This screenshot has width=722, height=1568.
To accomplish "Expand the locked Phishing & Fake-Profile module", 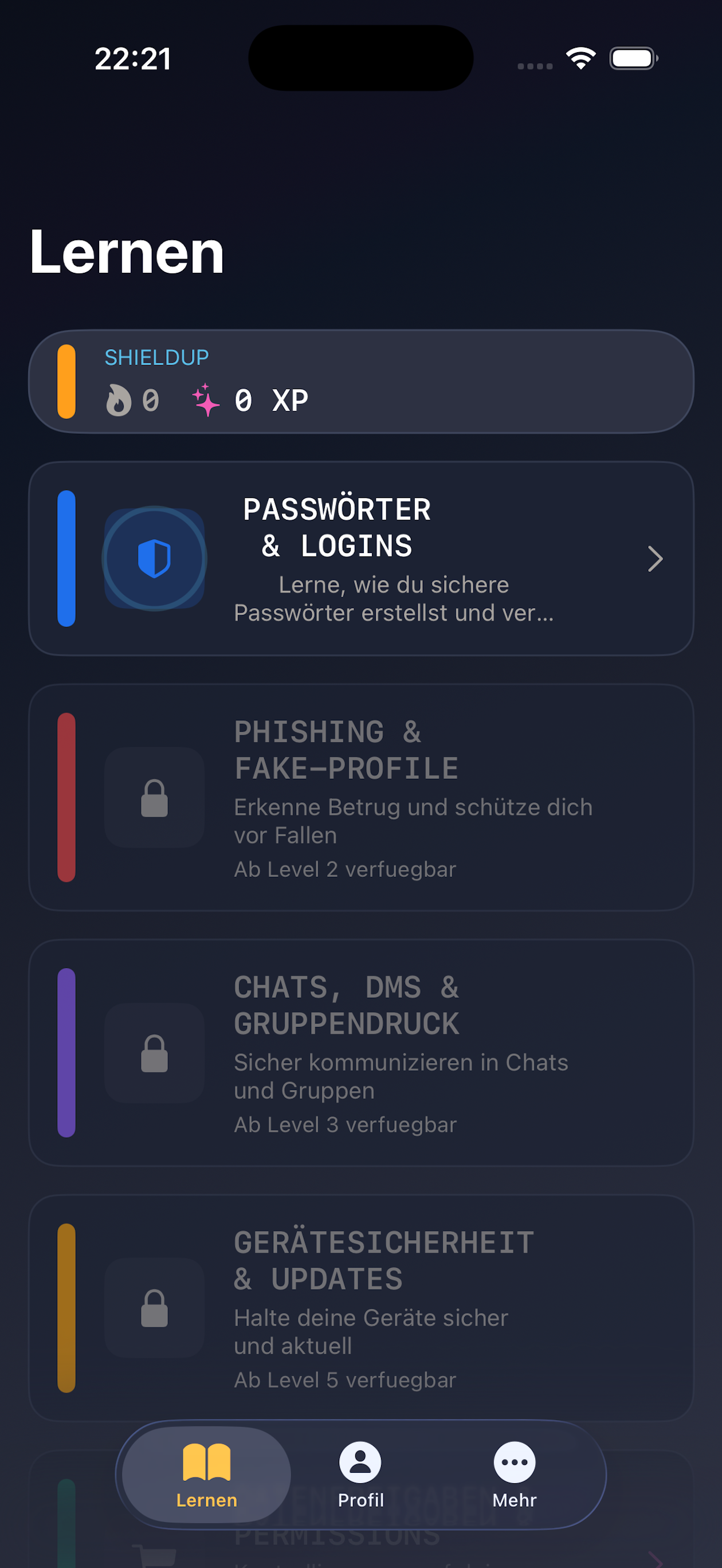I will (x=361, y=797).
